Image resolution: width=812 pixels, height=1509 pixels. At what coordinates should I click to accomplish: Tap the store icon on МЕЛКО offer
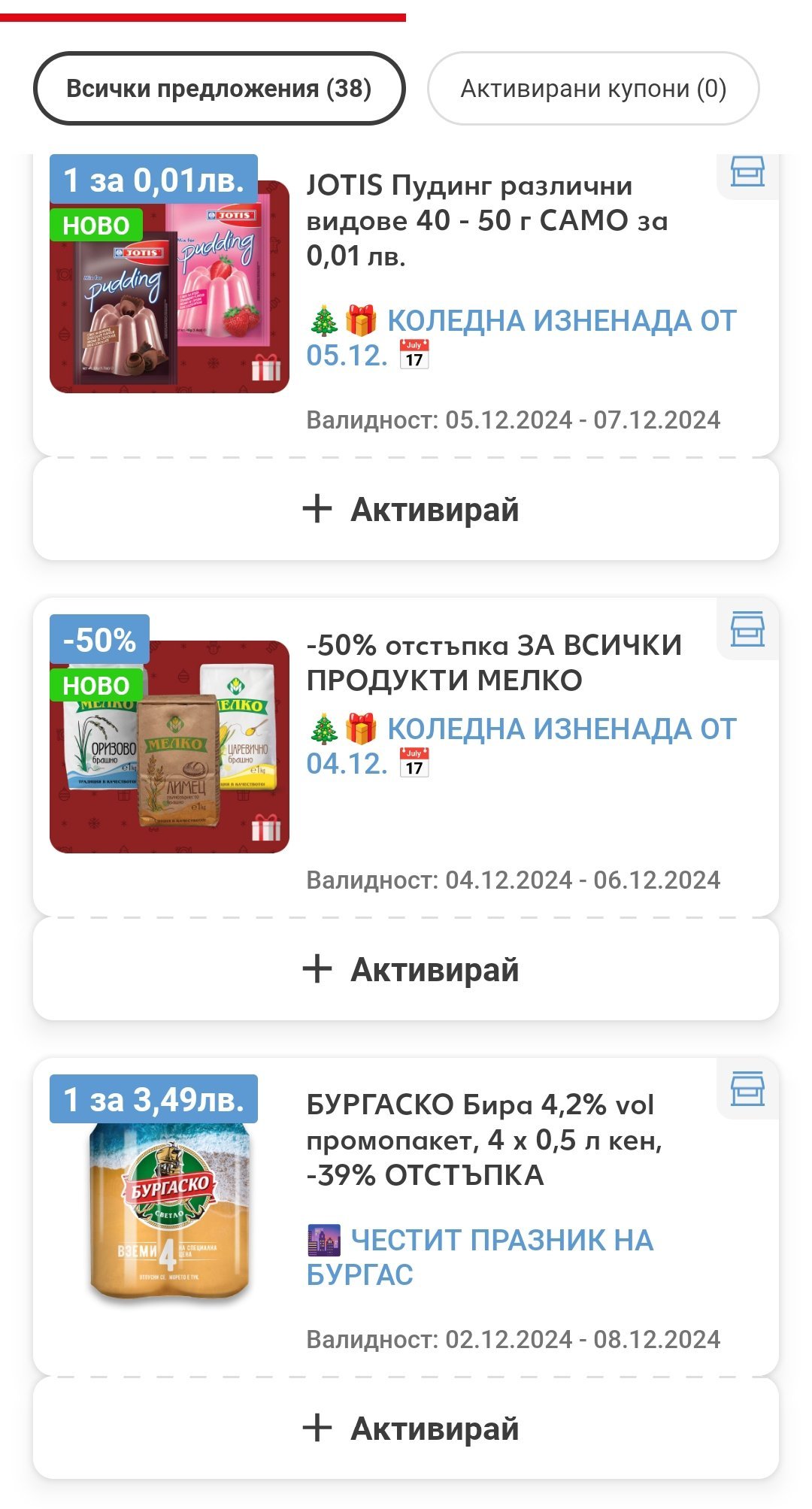pos(747,630)
